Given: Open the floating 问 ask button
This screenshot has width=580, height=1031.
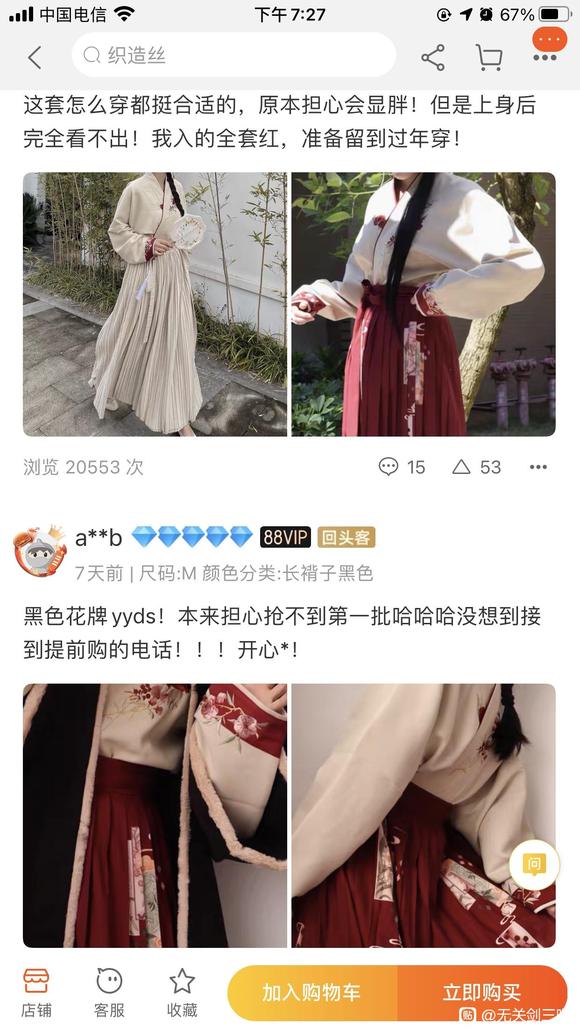Looking at the screenshot, I should pyautogui.click(x=534, y=865).
